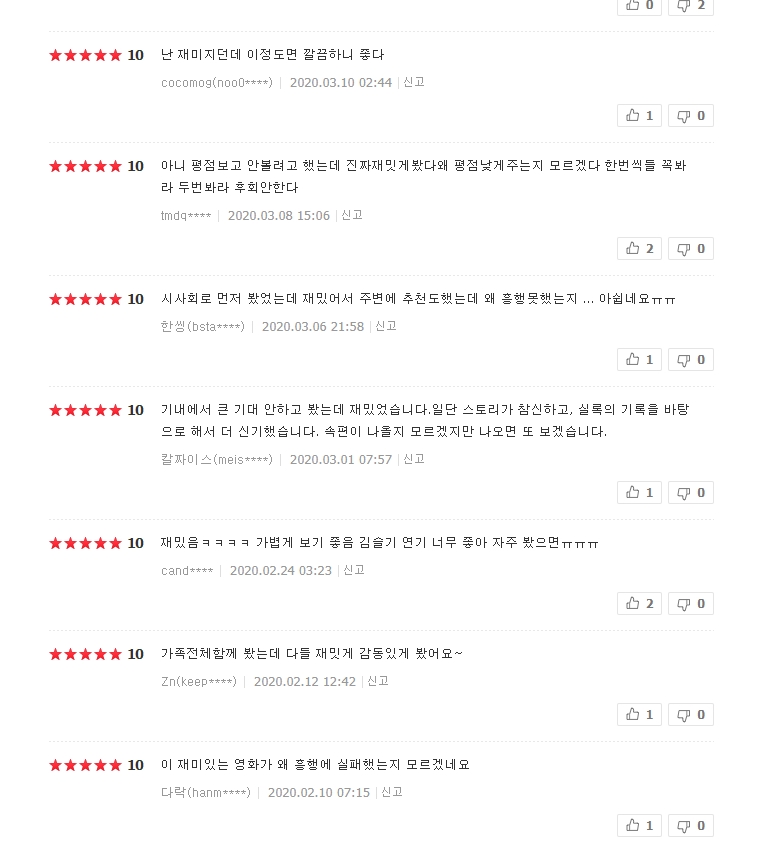The width and height of the screenshot is (764, 847).
Task: Dislike the review by cocomog
Action: [690, 116]
